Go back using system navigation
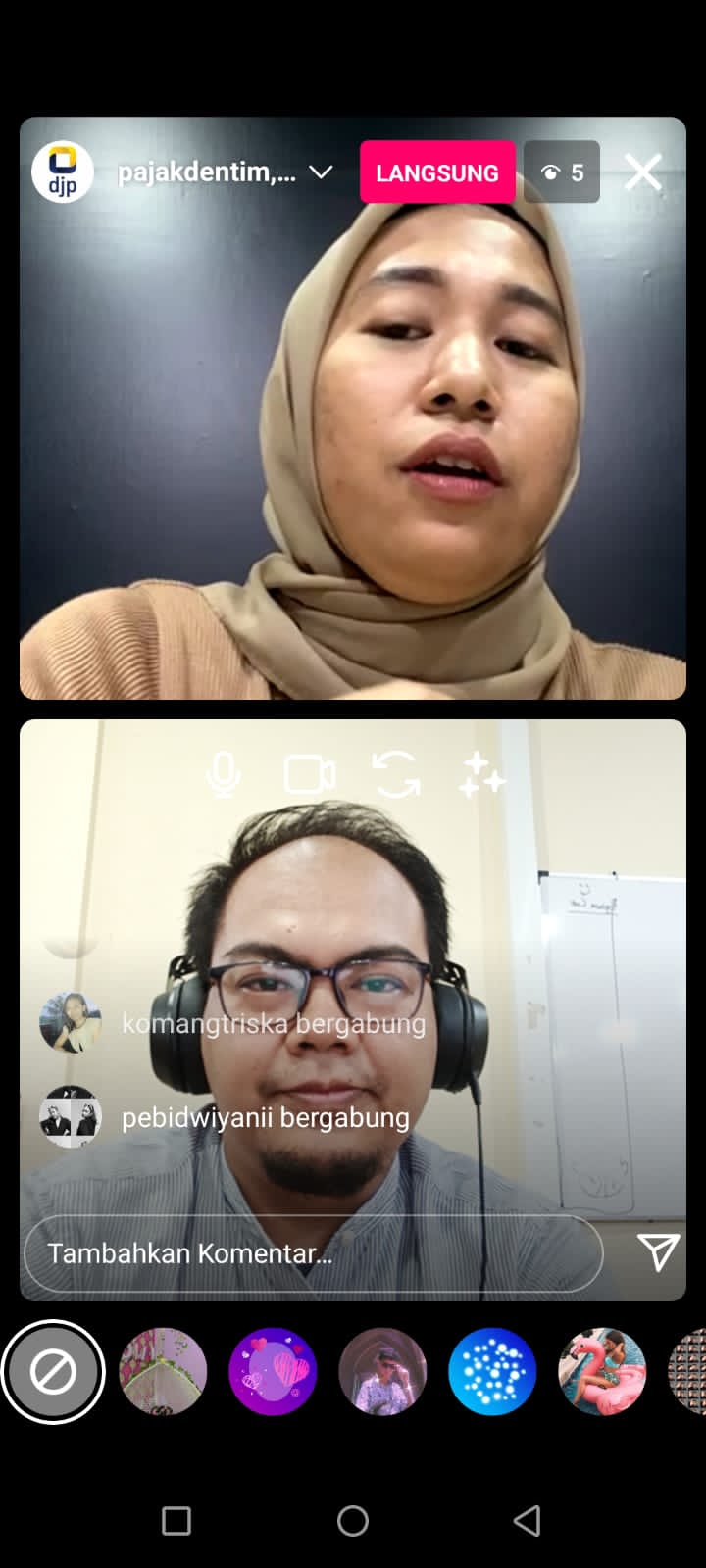The width and height of the screenshot is (706, 1568). 528,1521
